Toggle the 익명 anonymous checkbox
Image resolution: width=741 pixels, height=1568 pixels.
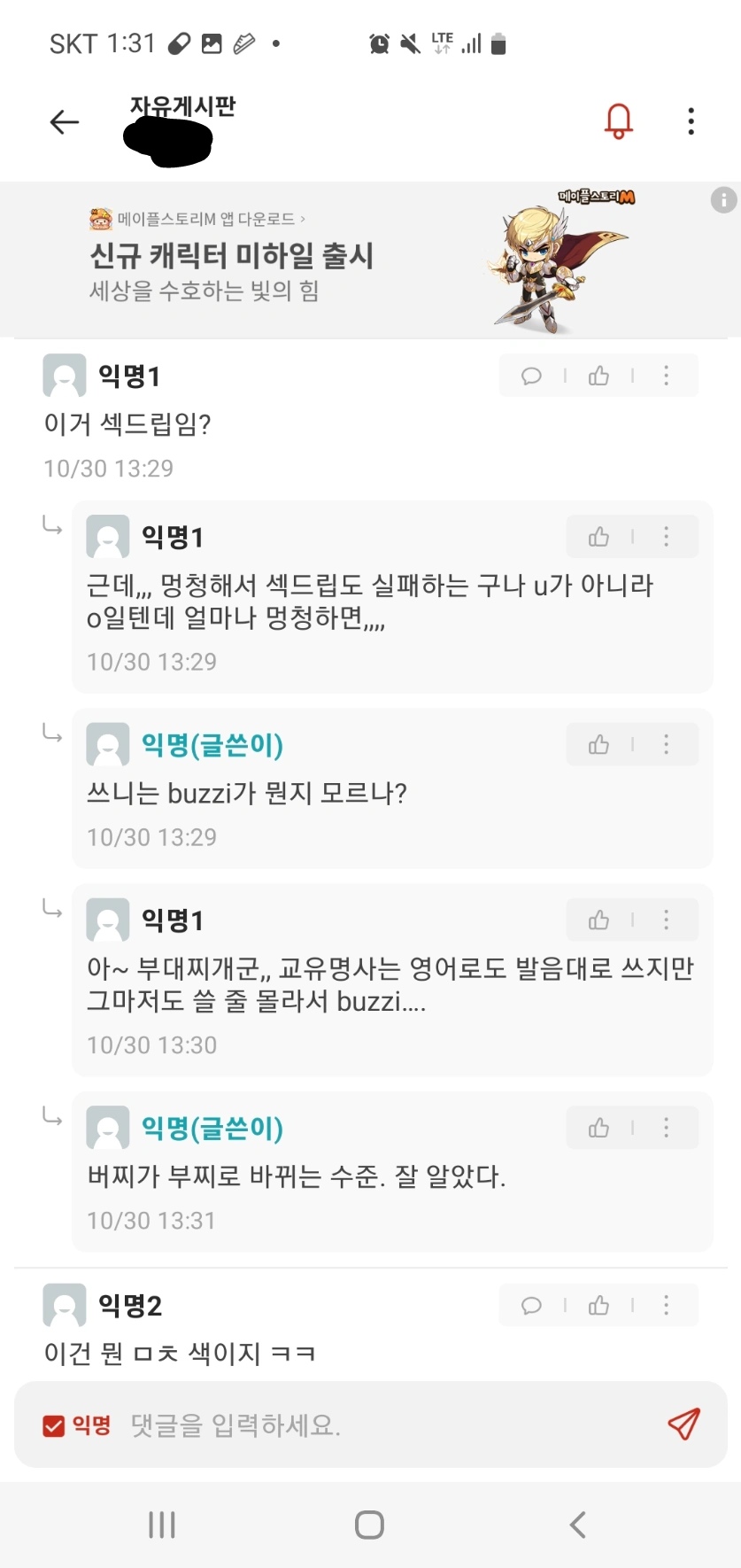pyautogui.click(x=54, y=1425)
